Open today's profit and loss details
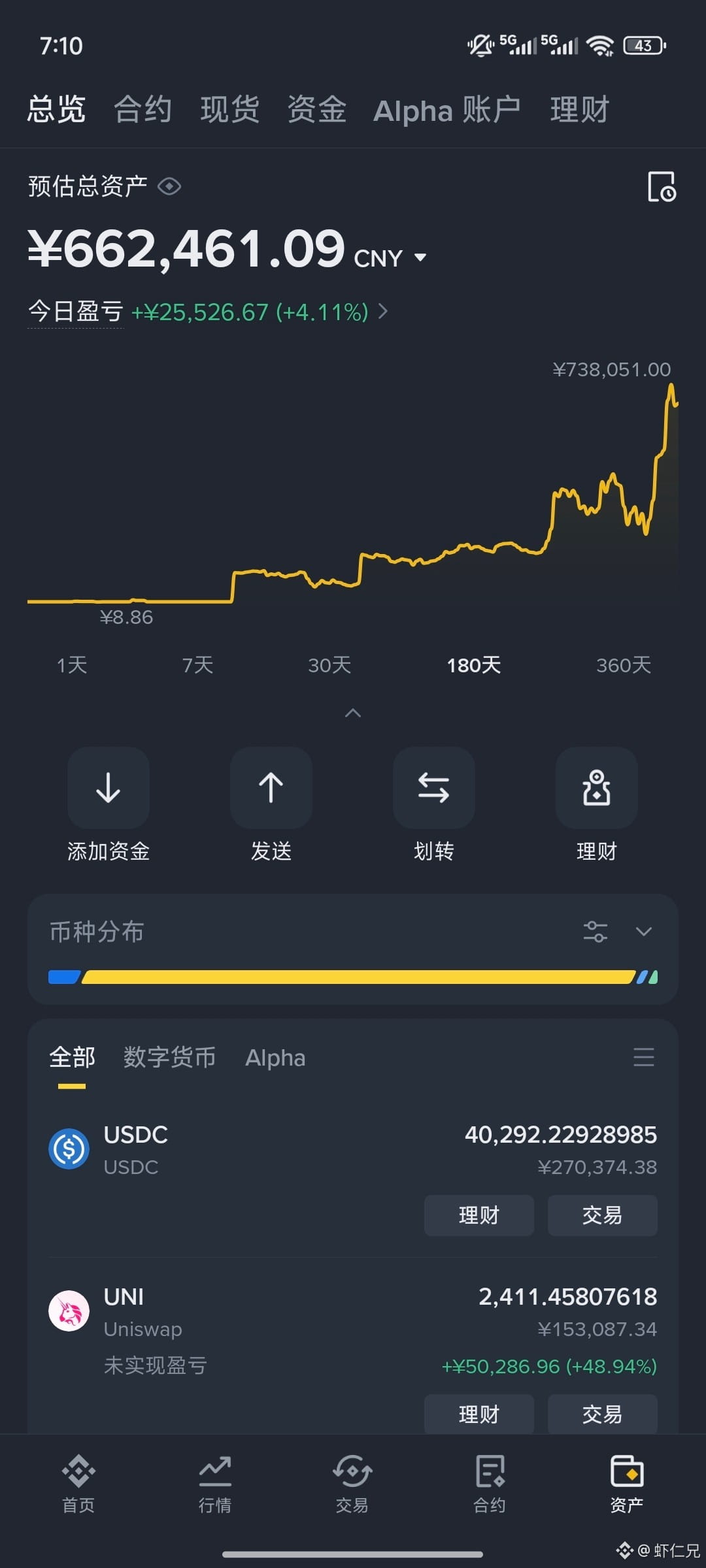 pyautogui.click(x=208, y=312)
